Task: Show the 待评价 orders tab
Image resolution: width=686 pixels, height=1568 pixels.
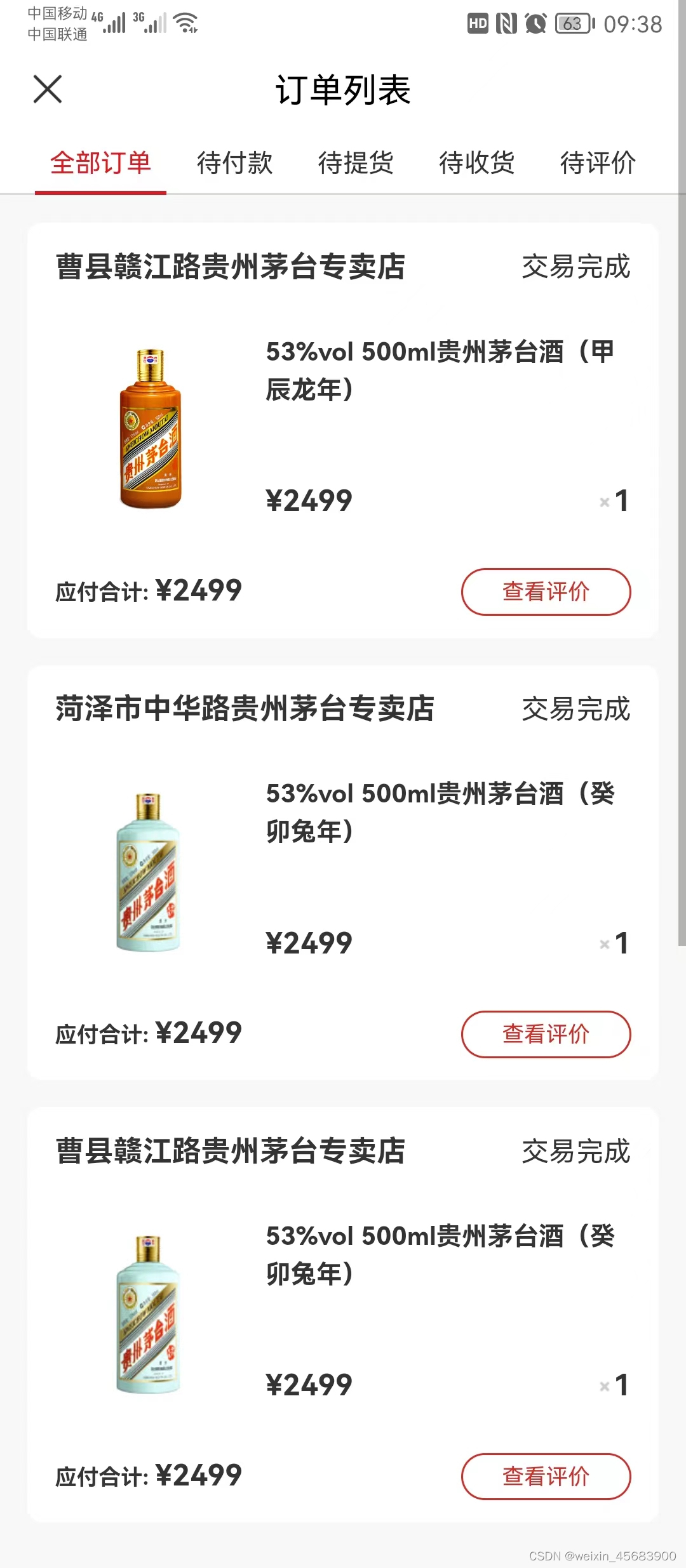Action: point(598,163)
